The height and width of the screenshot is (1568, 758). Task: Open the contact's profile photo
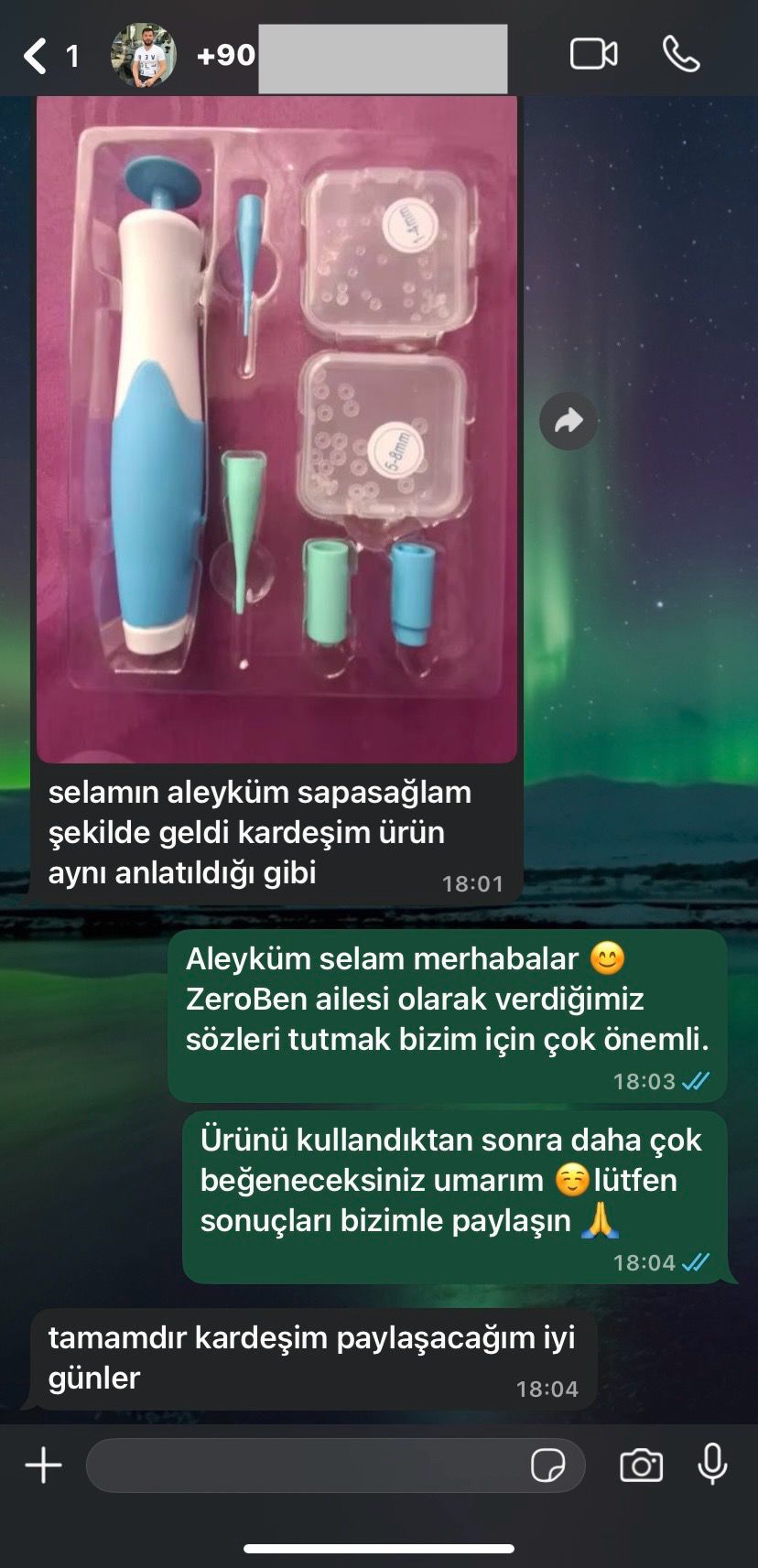tap(144, 56)
